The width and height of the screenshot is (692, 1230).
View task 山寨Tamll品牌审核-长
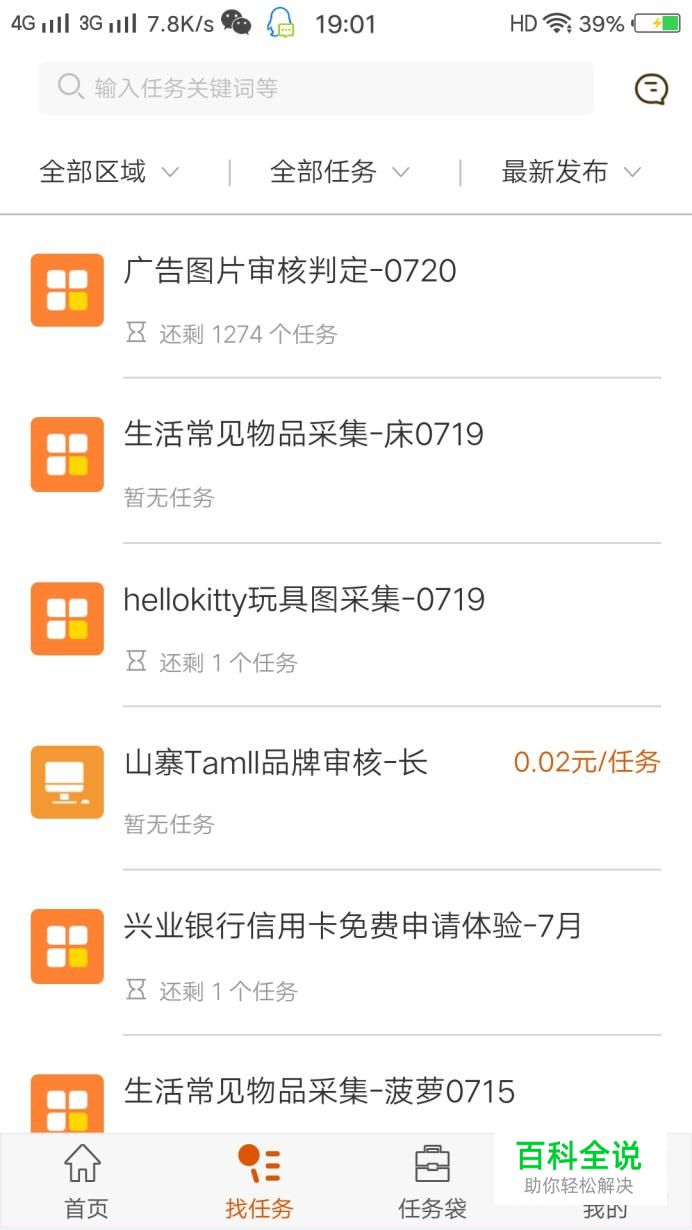[276, 763]
